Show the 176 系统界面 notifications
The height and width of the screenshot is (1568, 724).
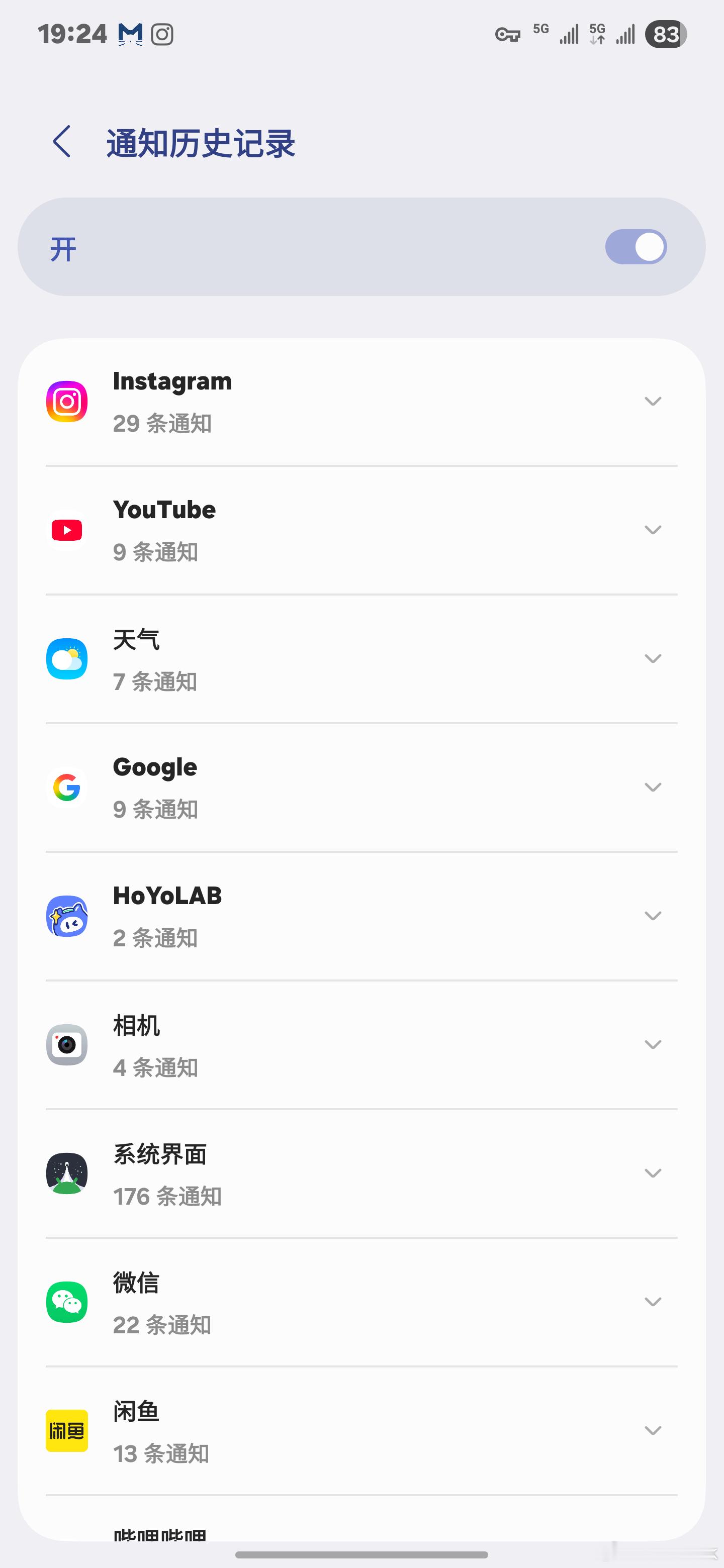[361, 1173]
